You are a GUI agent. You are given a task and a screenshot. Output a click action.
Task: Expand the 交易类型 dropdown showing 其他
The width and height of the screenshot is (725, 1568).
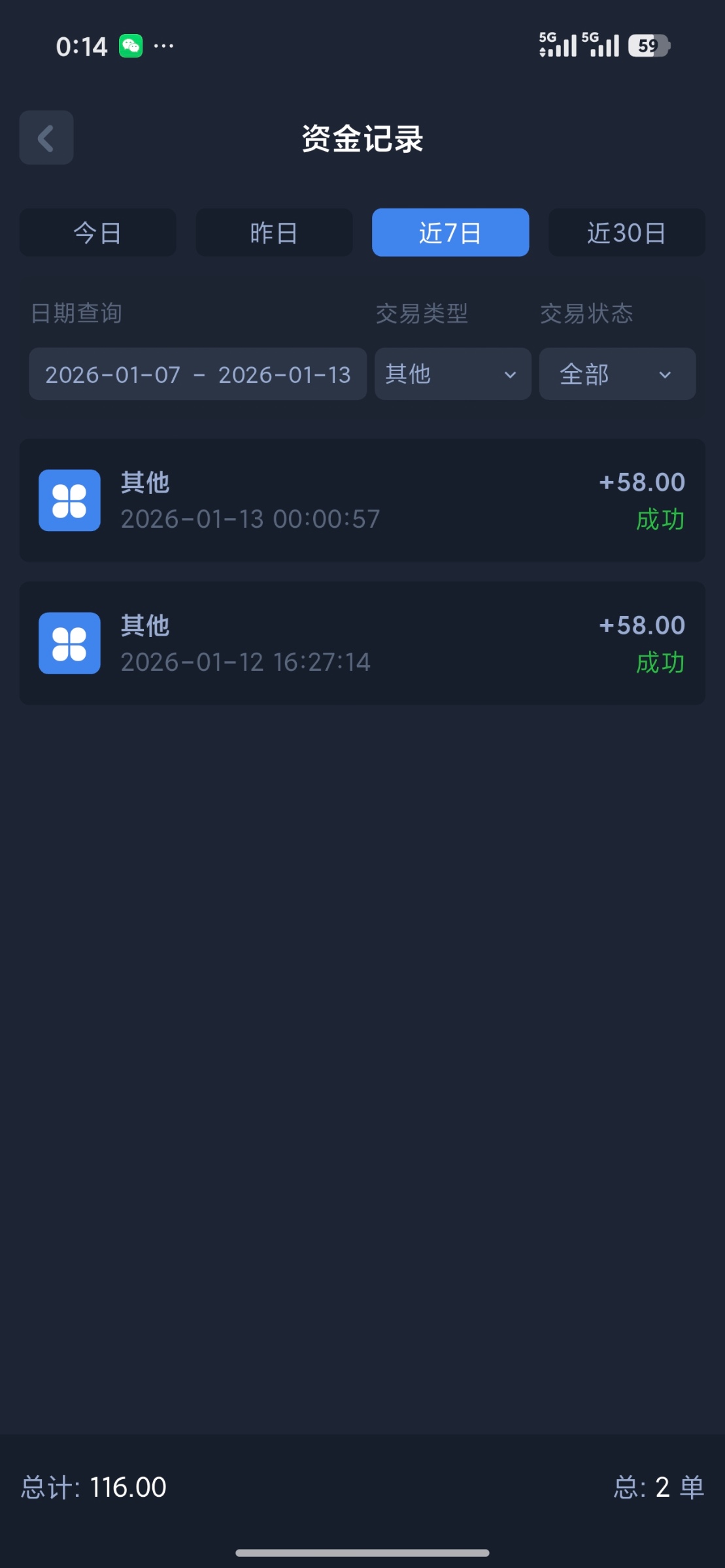click(x=452, y=374)
